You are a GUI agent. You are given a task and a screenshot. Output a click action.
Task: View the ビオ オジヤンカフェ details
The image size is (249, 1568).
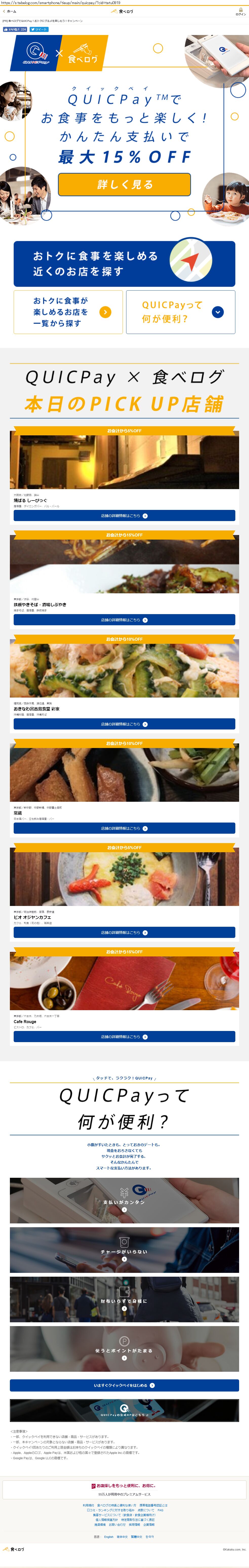pos(124,932)
